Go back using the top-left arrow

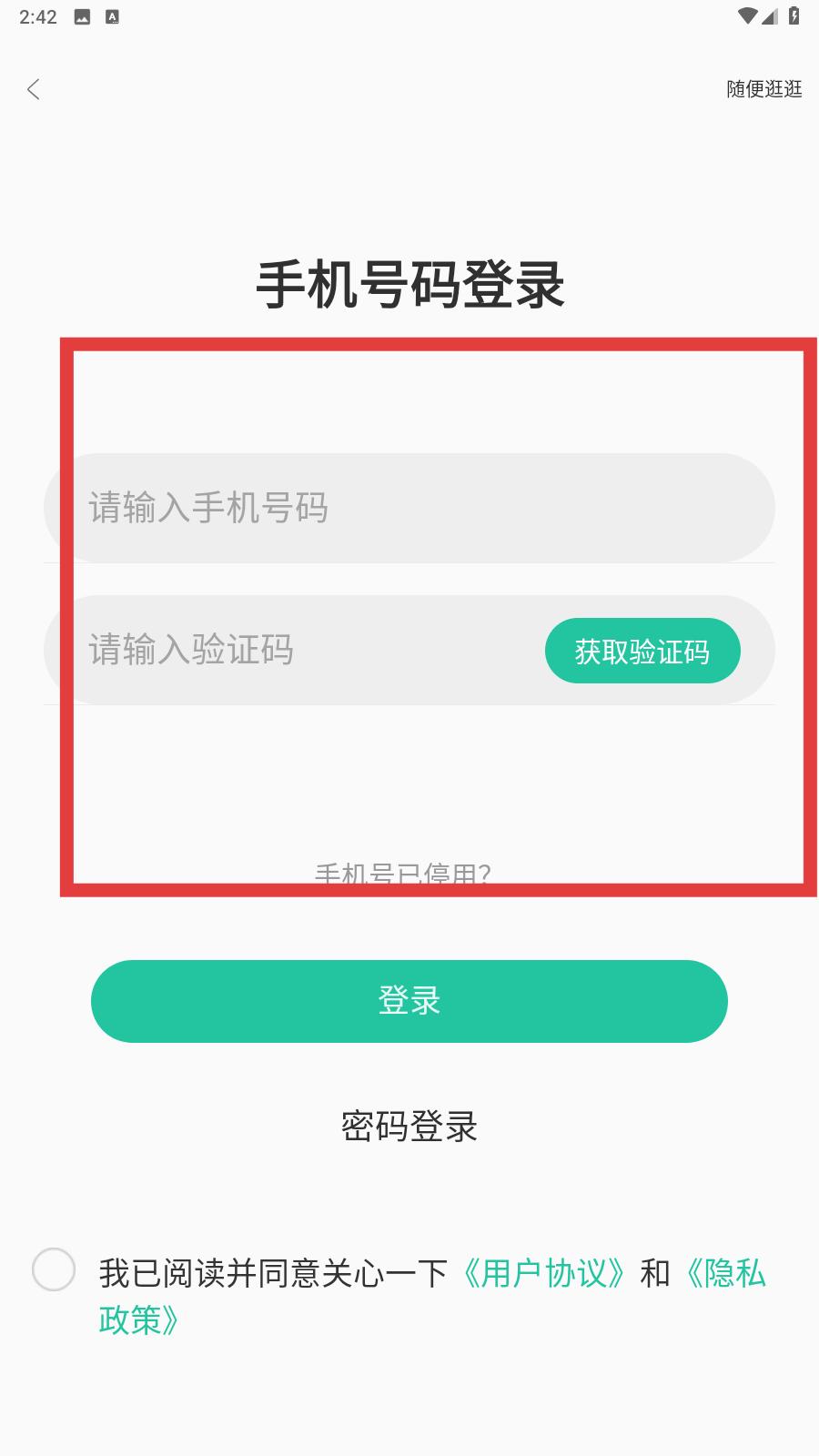pyautogui.click(x=34, y=89)
